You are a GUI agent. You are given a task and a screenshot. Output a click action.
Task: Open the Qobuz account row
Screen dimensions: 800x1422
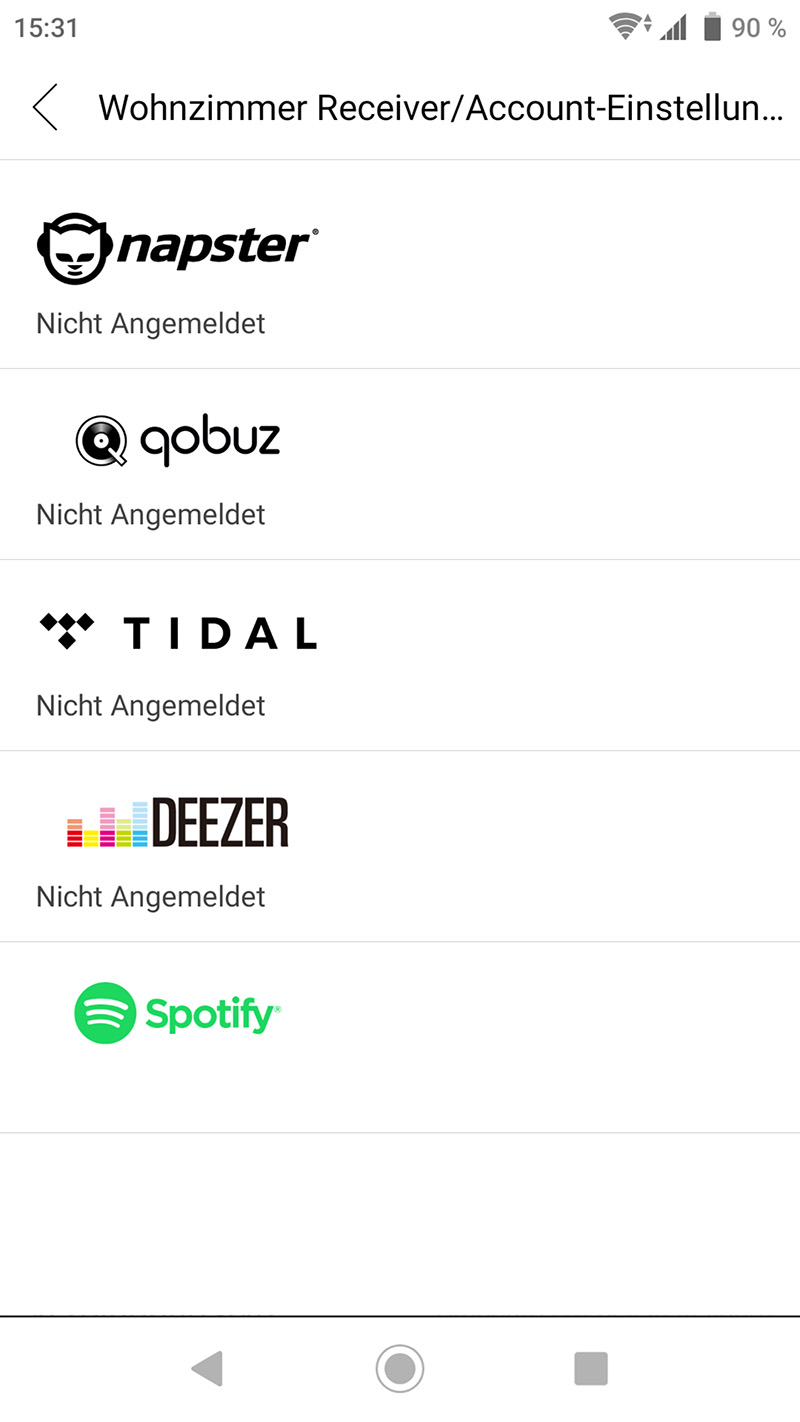(x=400, y=465)
